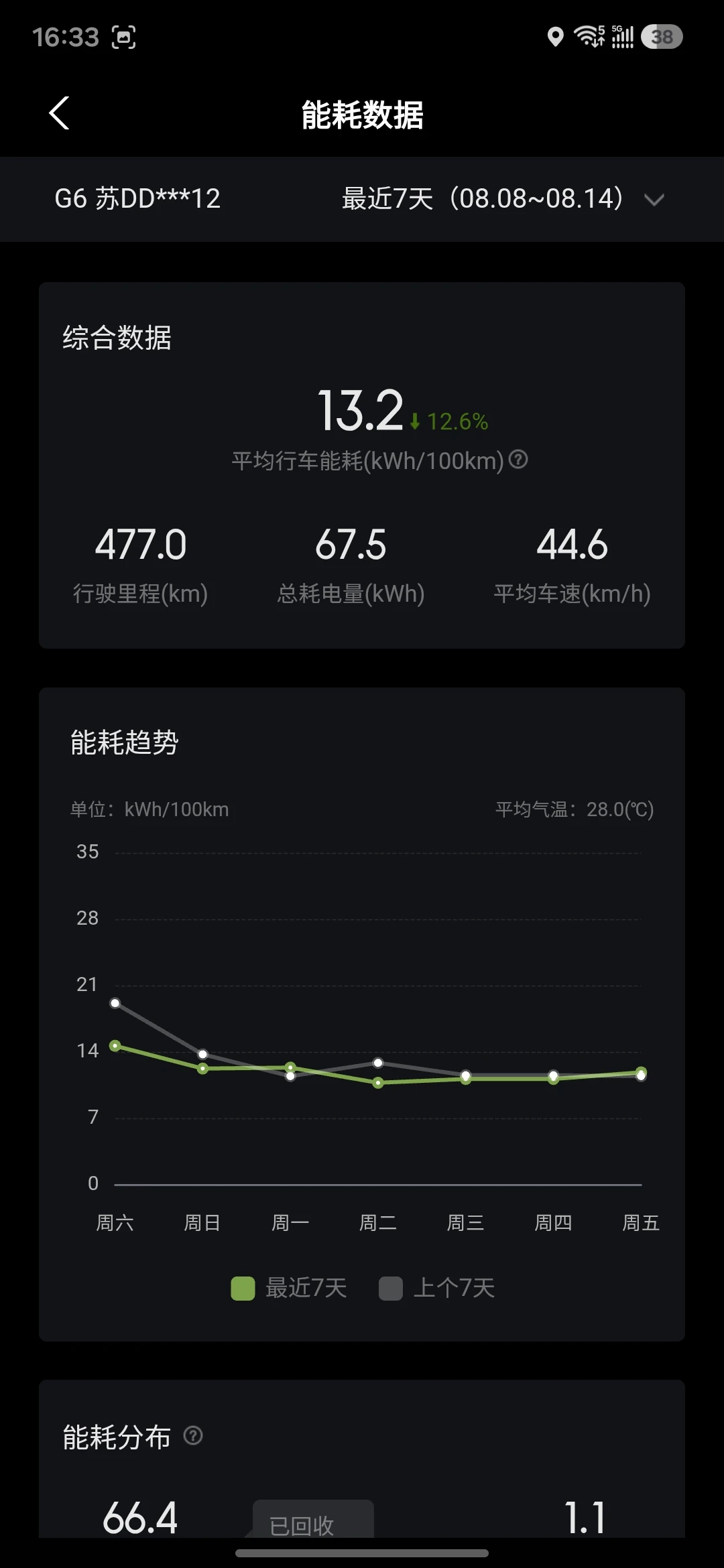Select the 周六 data point on trend chart
Screen dimensions: 724x1568
click(115, 1045)
